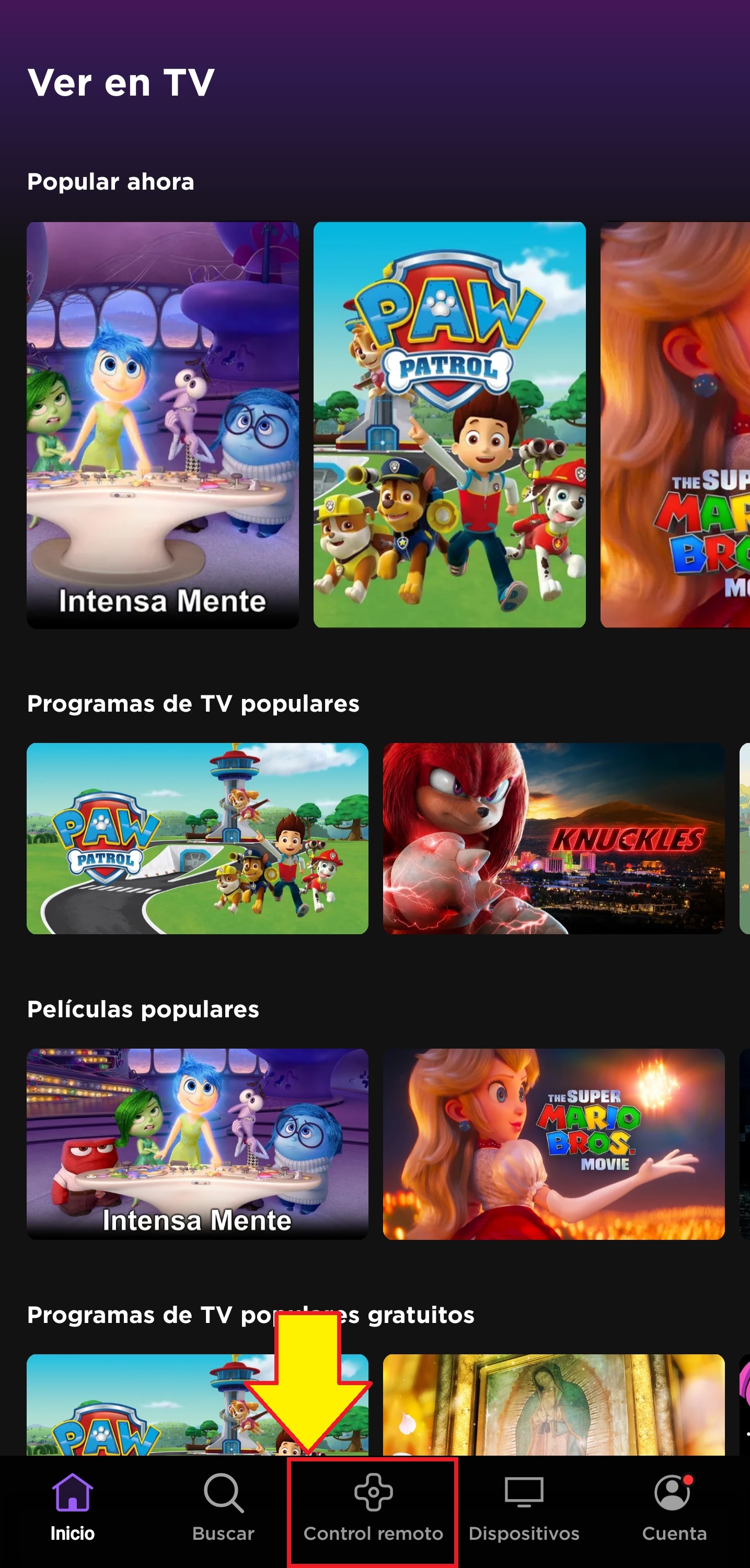Open Intensa Mente under Popular ahora
This screenshot has height=1568, width=750.
point(163,424)
